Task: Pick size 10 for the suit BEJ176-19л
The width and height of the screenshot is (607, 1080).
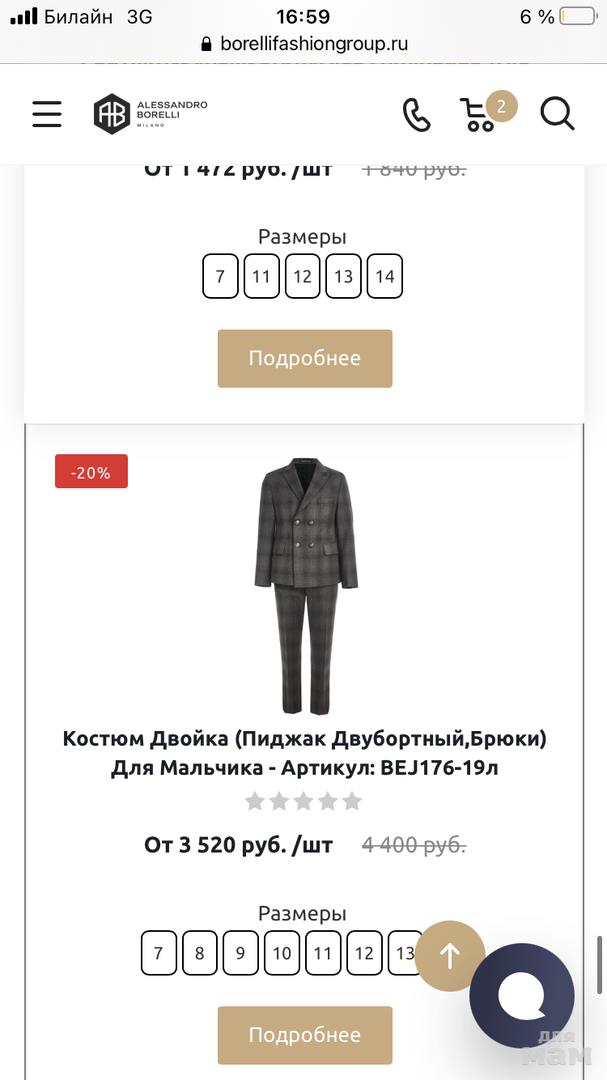Action: [282, 953]
